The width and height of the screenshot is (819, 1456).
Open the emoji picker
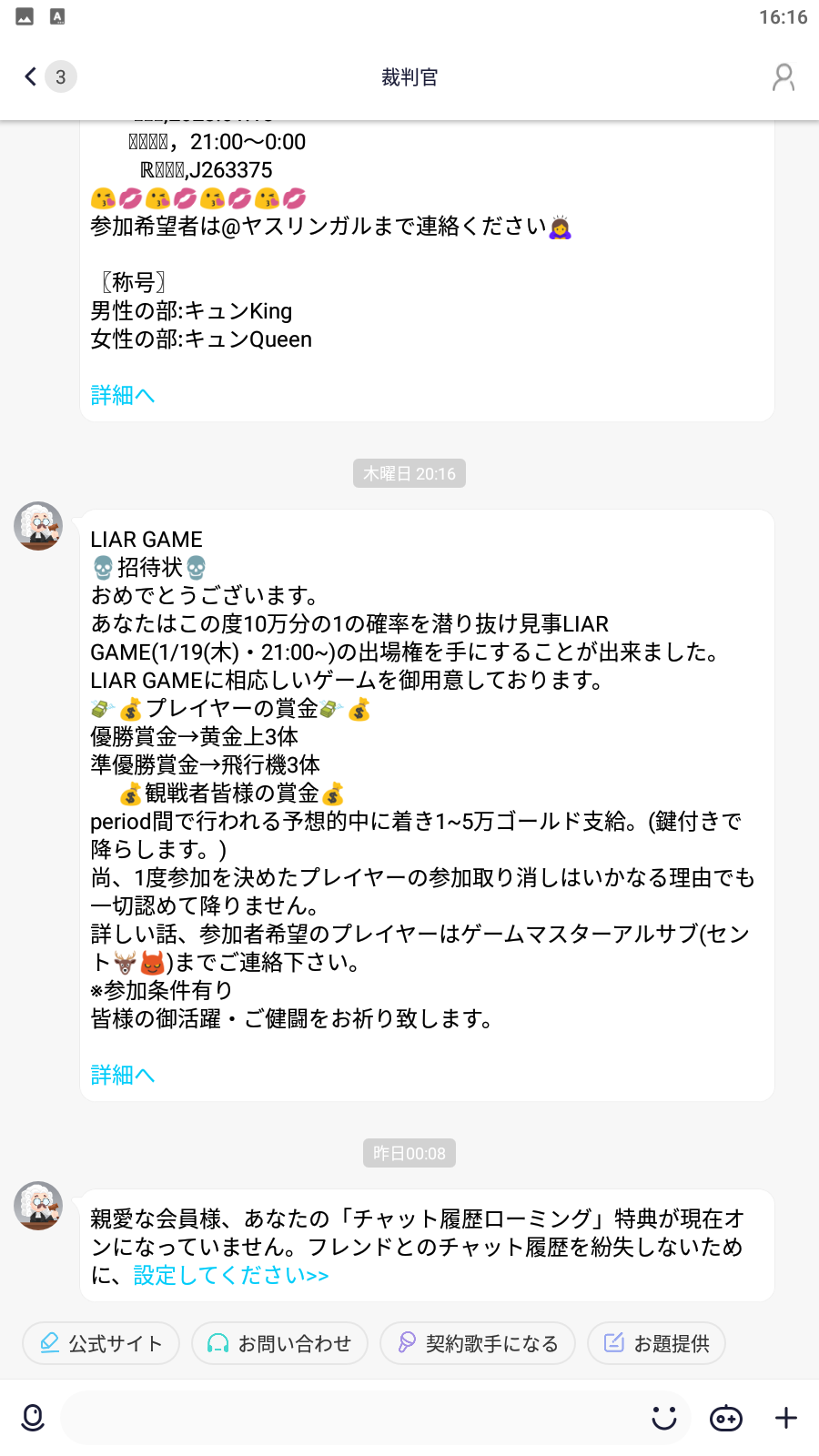[x=664, y=1418]
